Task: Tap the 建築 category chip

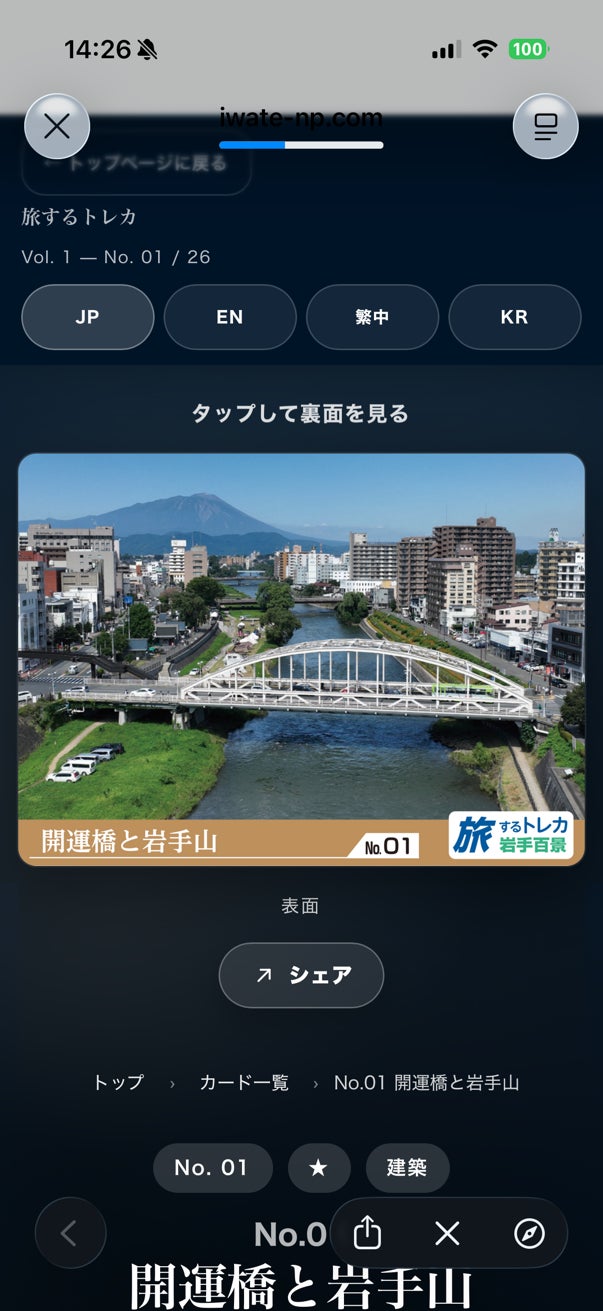Action: coord(407,1168)
